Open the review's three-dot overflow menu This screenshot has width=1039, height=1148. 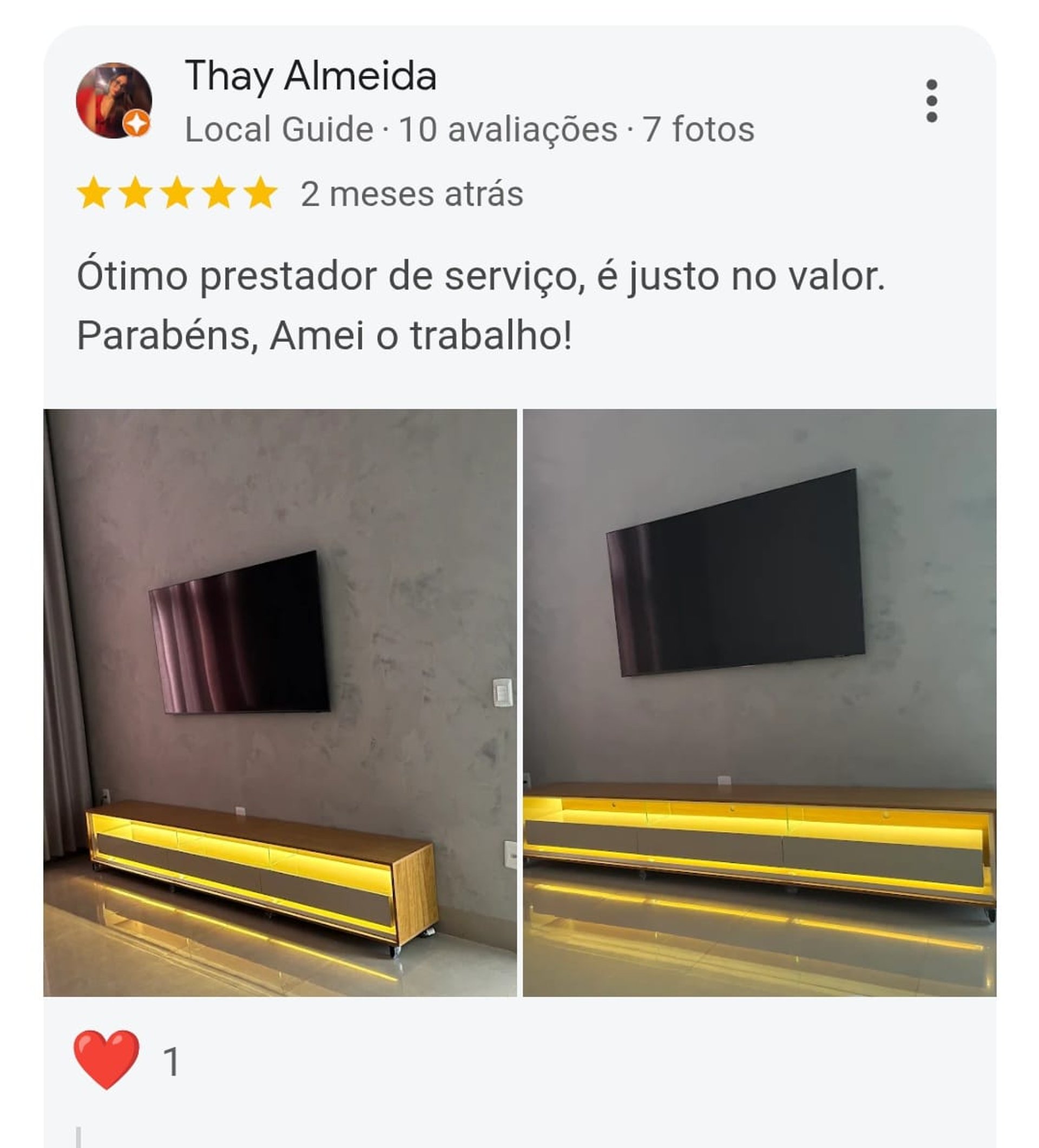coord(931,101)
